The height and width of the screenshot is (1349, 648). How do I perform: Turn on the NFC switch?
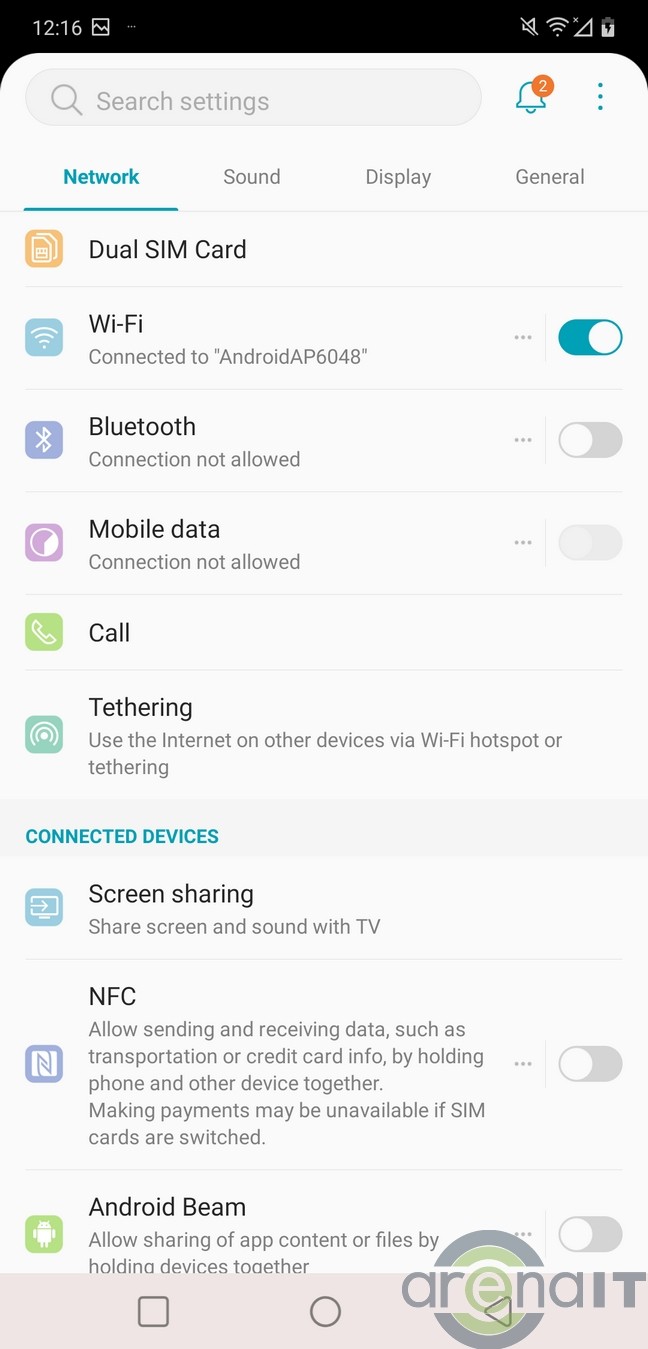tap(590, 1064)
